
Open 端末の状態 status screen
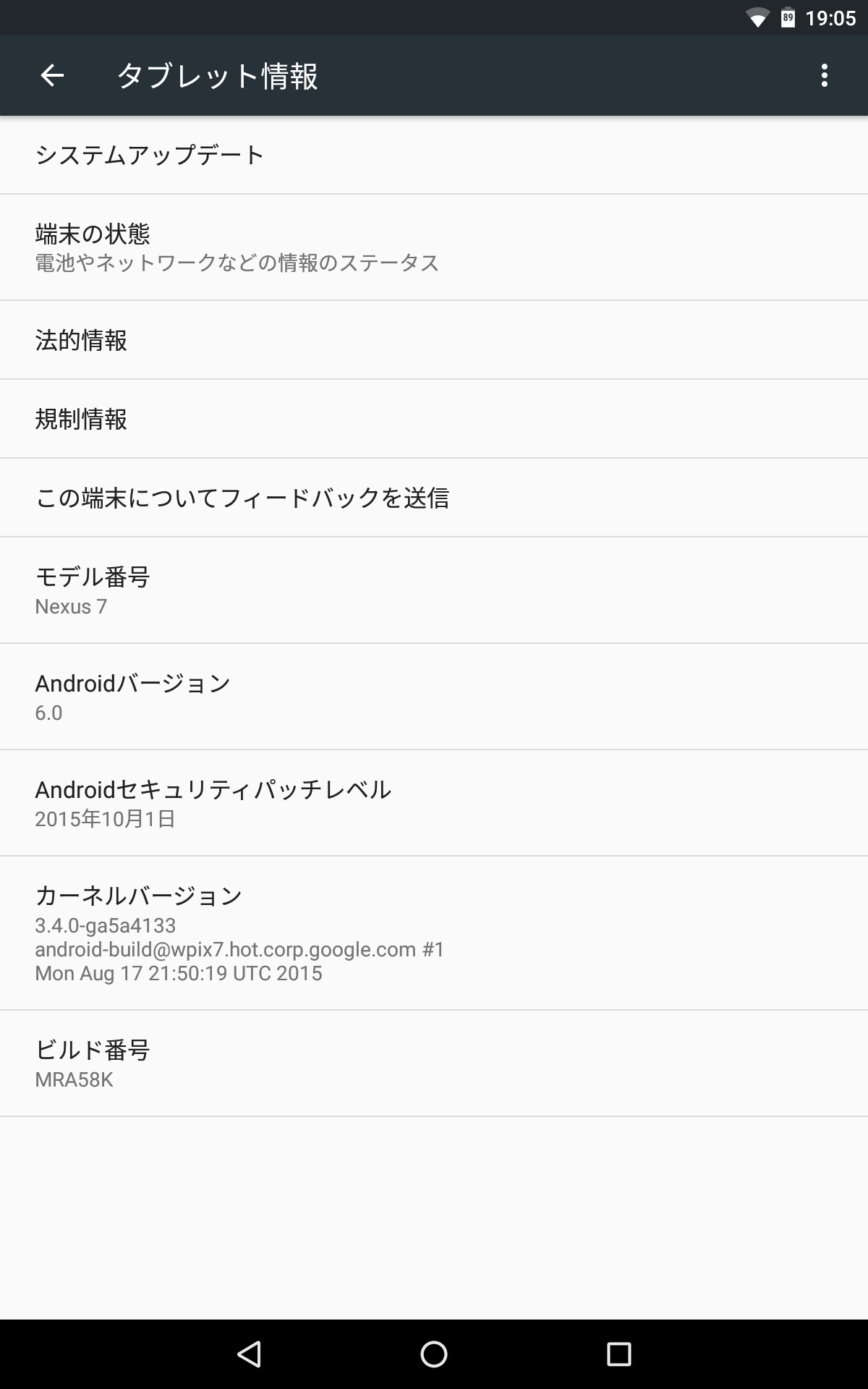434,247
